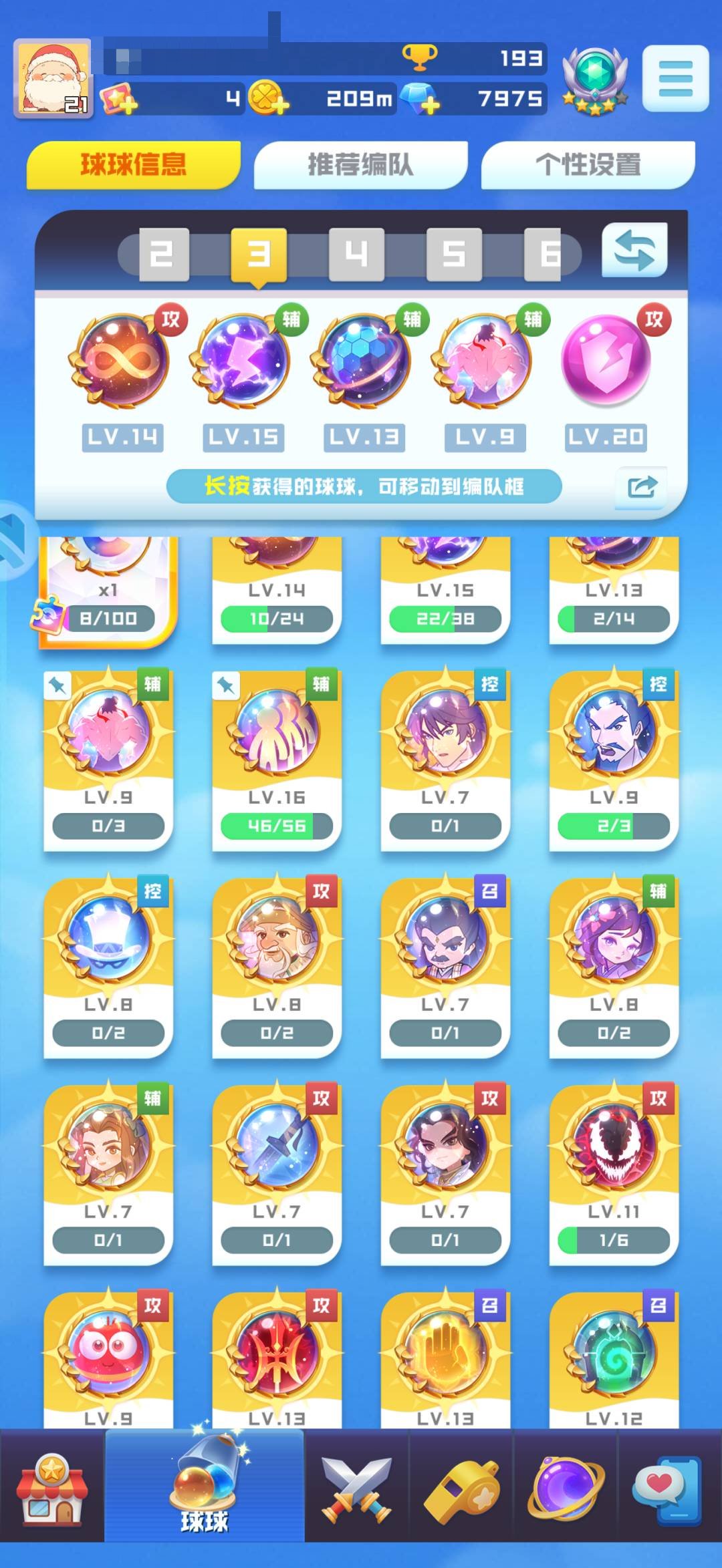
Task: Share the current team lineup
Action: pos(641,486)
